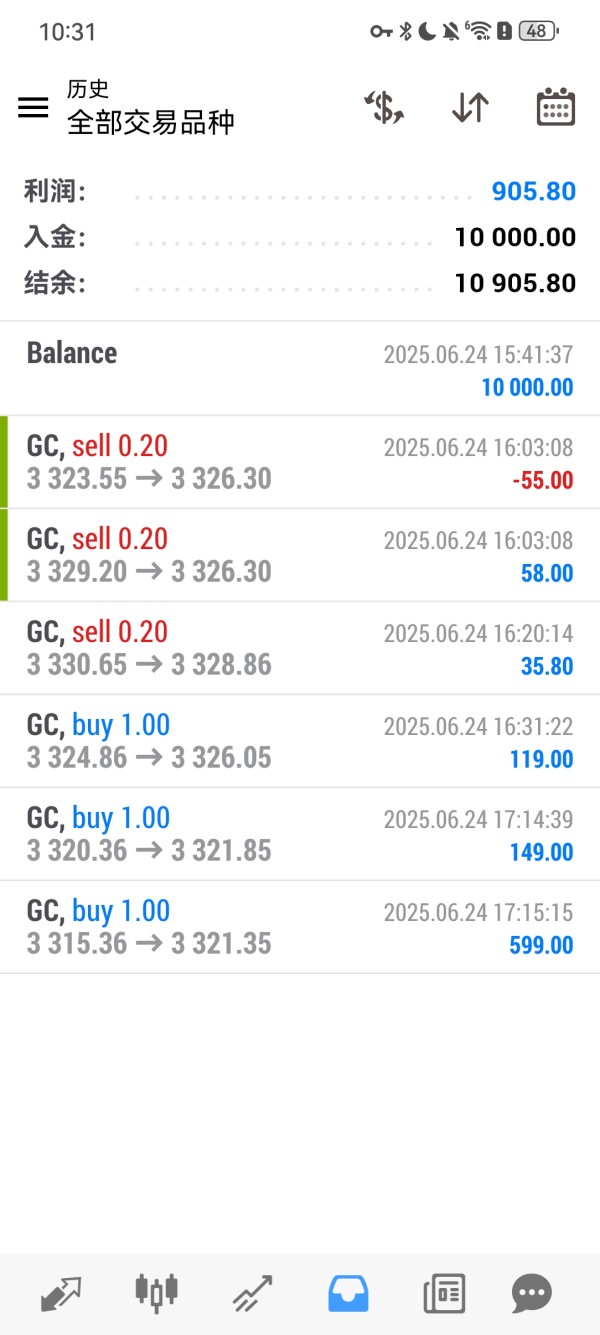Switch to the trade tab with trend lines
The height and width of the screenshot is (1335, 600).
point(252,1294)
